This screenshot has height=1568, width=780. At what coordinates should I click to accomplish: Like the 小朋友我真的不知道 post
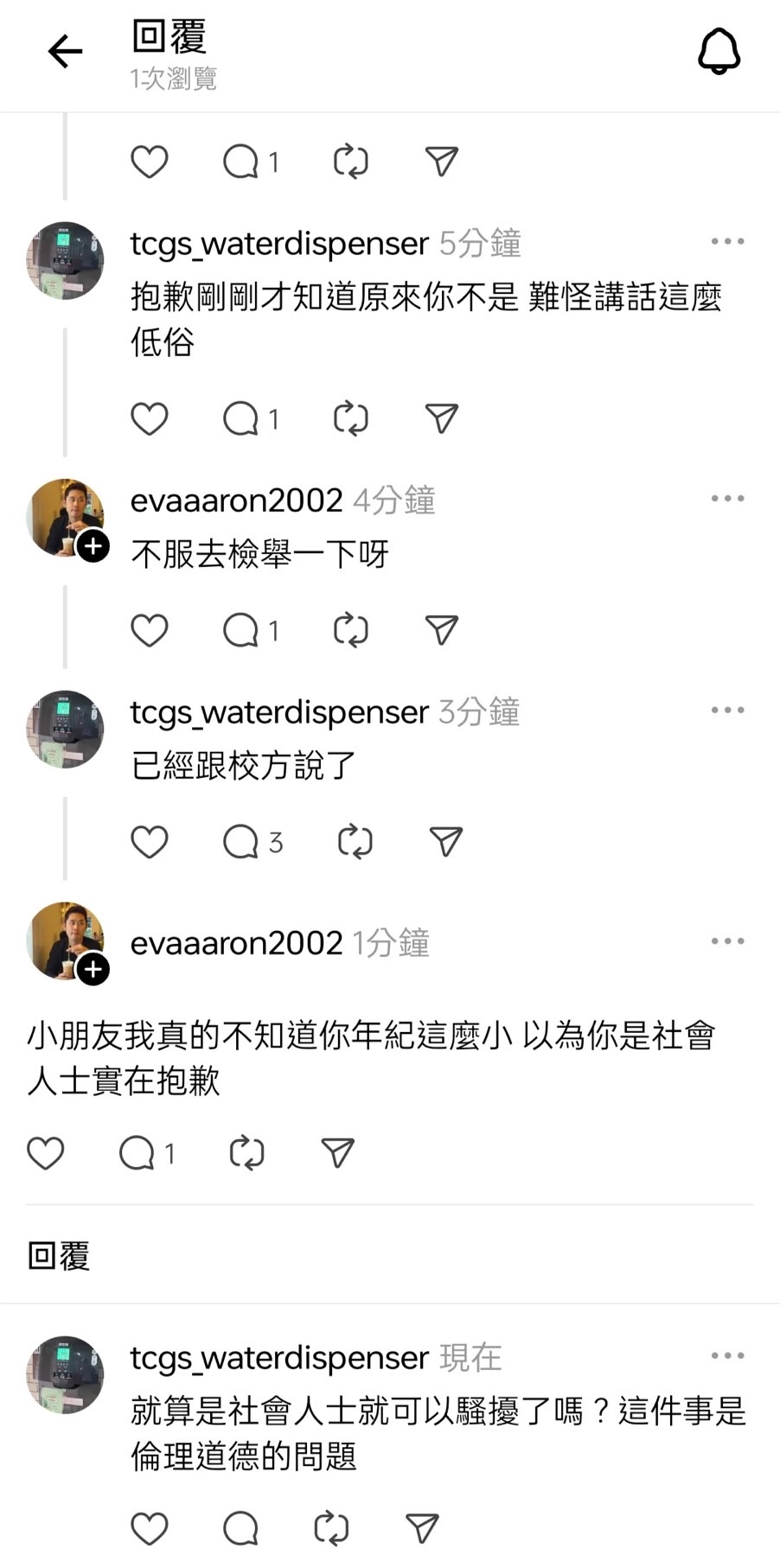coord(46,1153)
